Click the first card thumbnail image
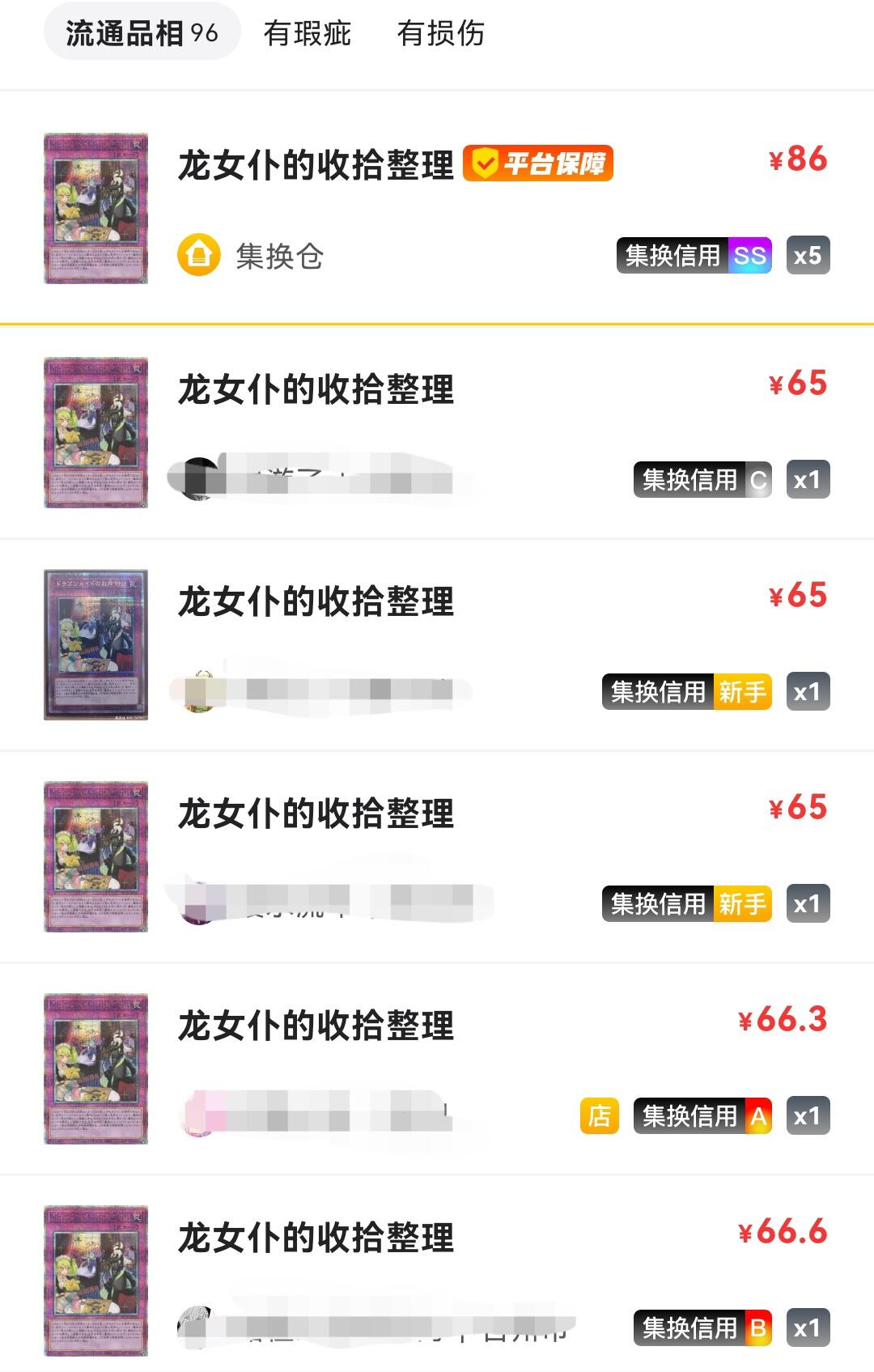This screenshot has width=874, height=1372. tap(96, 206)
